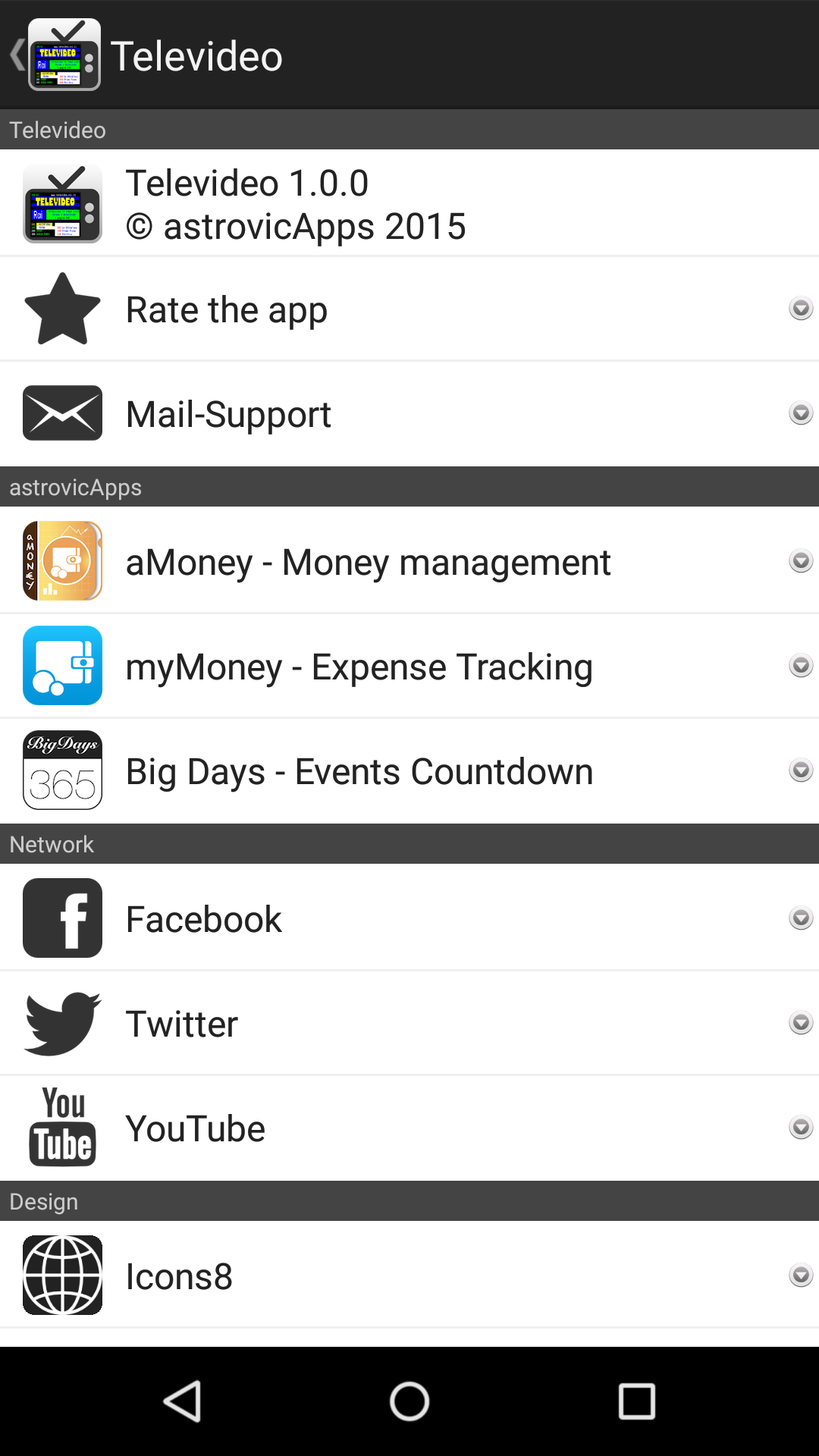Select the Twitter bird icon
This screenshot has width=819, height=1456.
tap(63, 1022)
